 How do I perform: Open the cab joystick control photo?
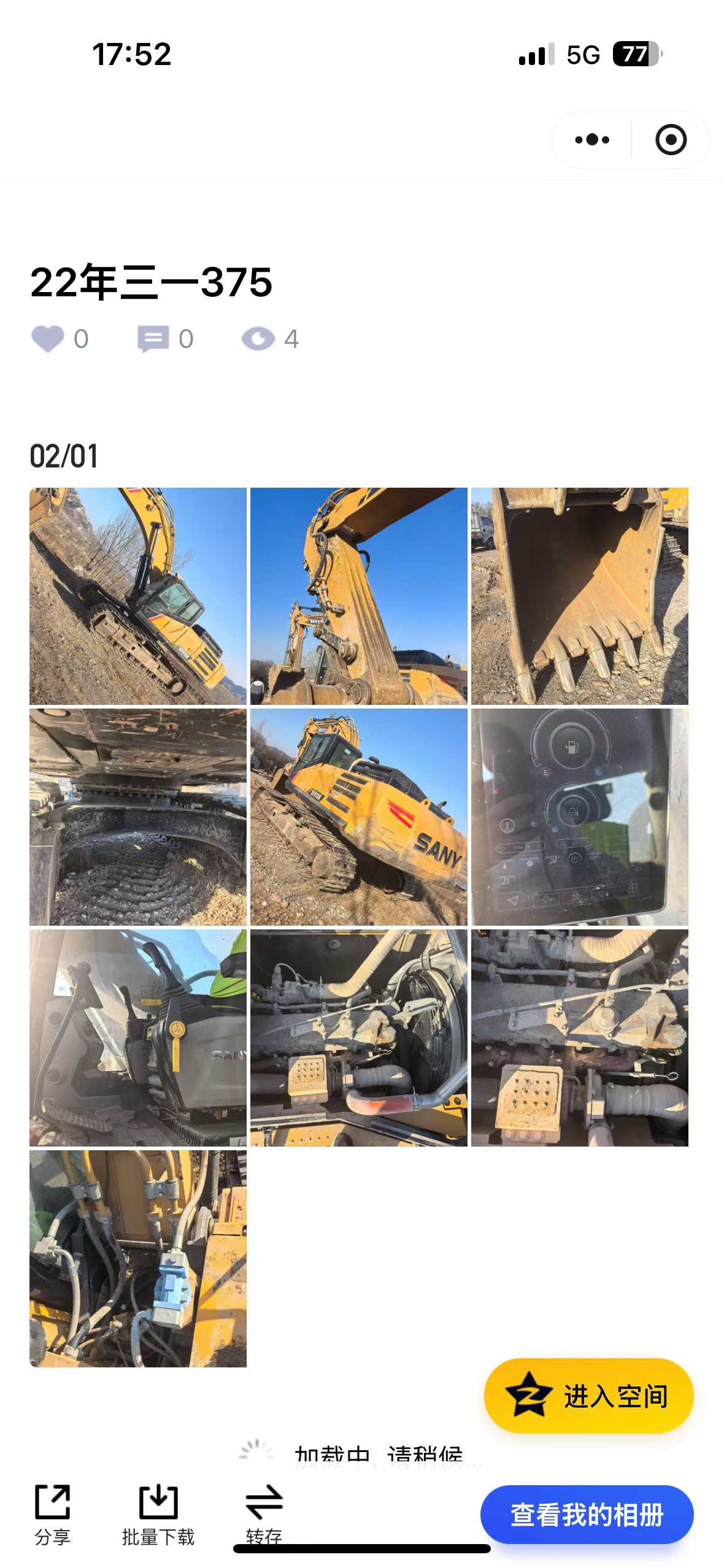click(138, 1037)
